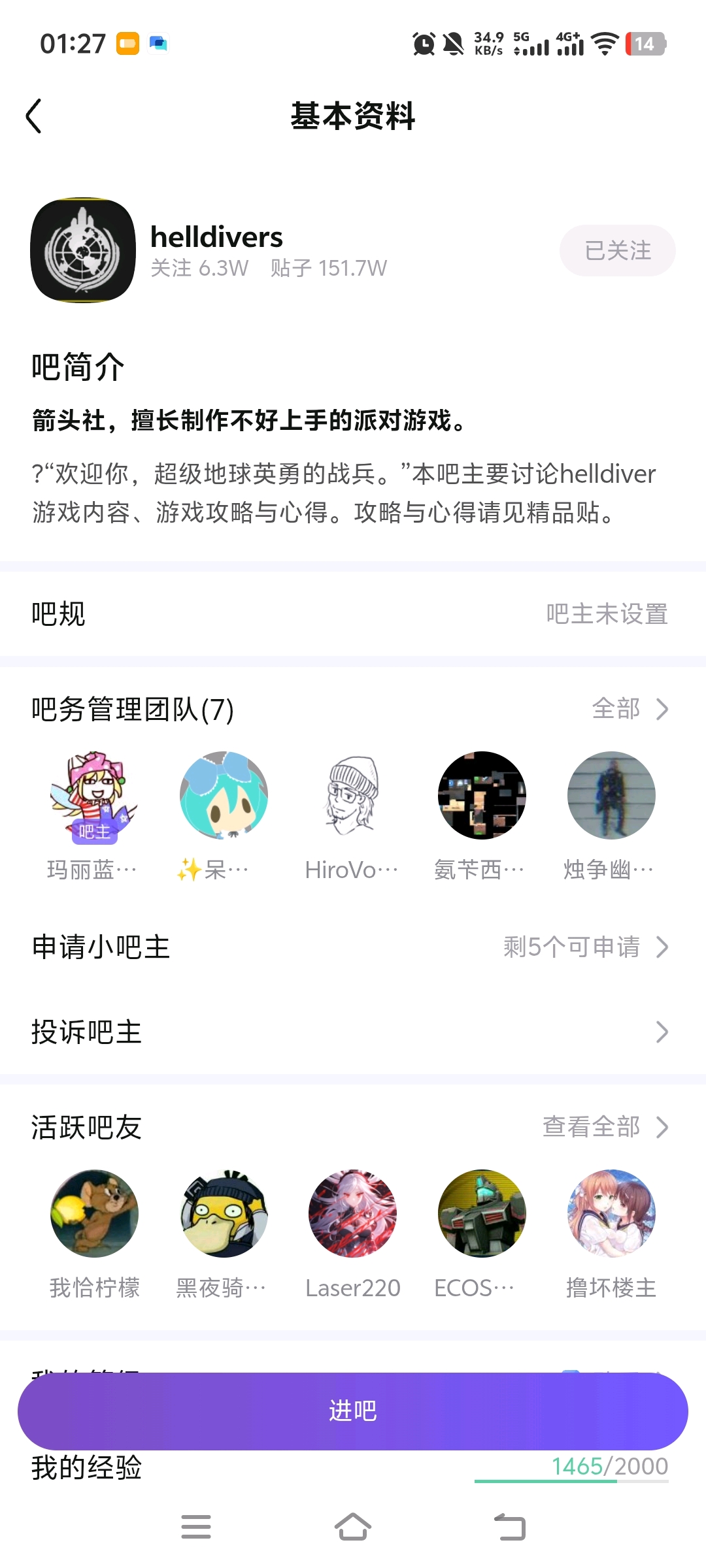Open the 吧规 row
The image size is (706, 1568).
[353, 614]
